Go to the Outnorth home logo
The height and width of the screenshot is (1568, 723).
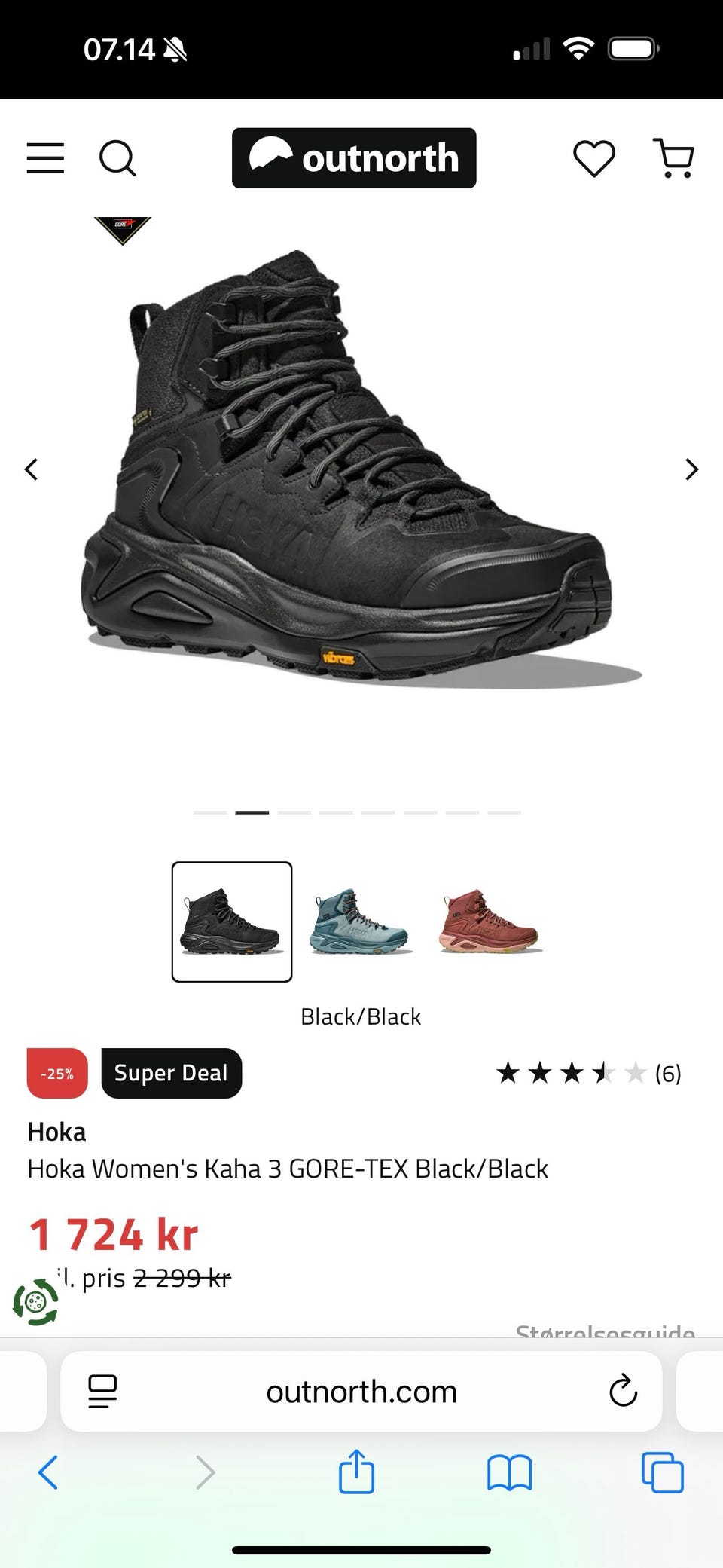coord(354,158)
